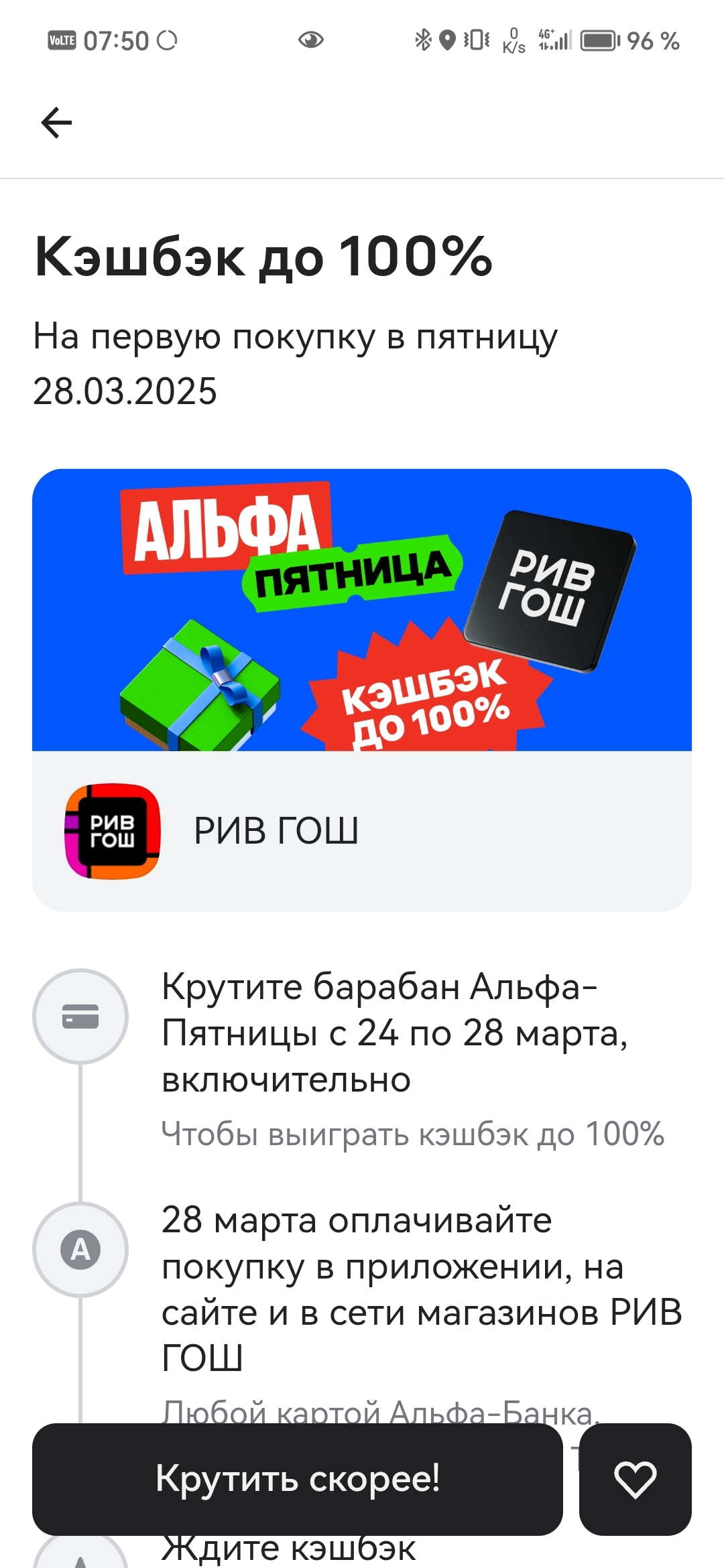This screenshot has height=1568, width=724.
Task: Add the offer to favorites with heart
Action: coord(635,1479)
